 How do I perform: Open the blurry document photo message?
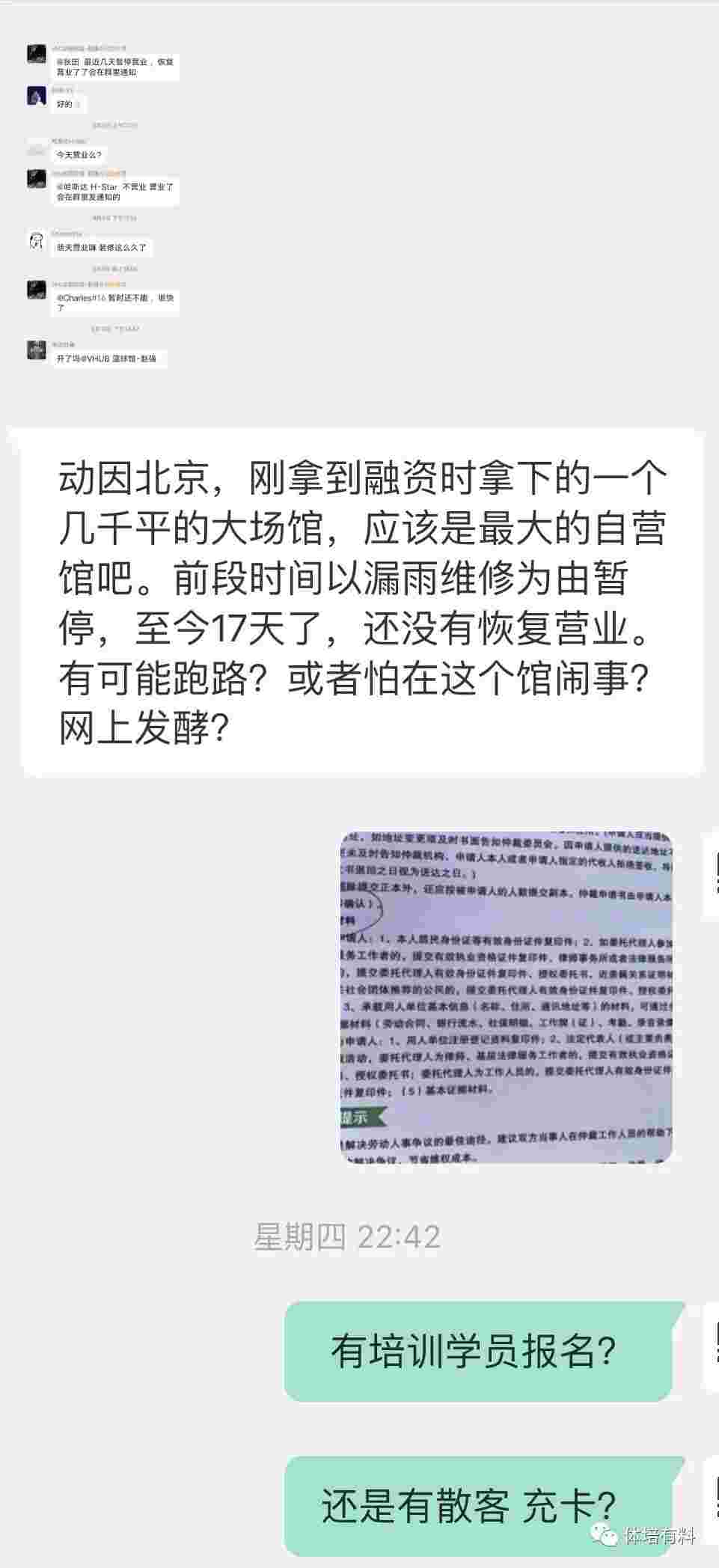click(507, 997)
